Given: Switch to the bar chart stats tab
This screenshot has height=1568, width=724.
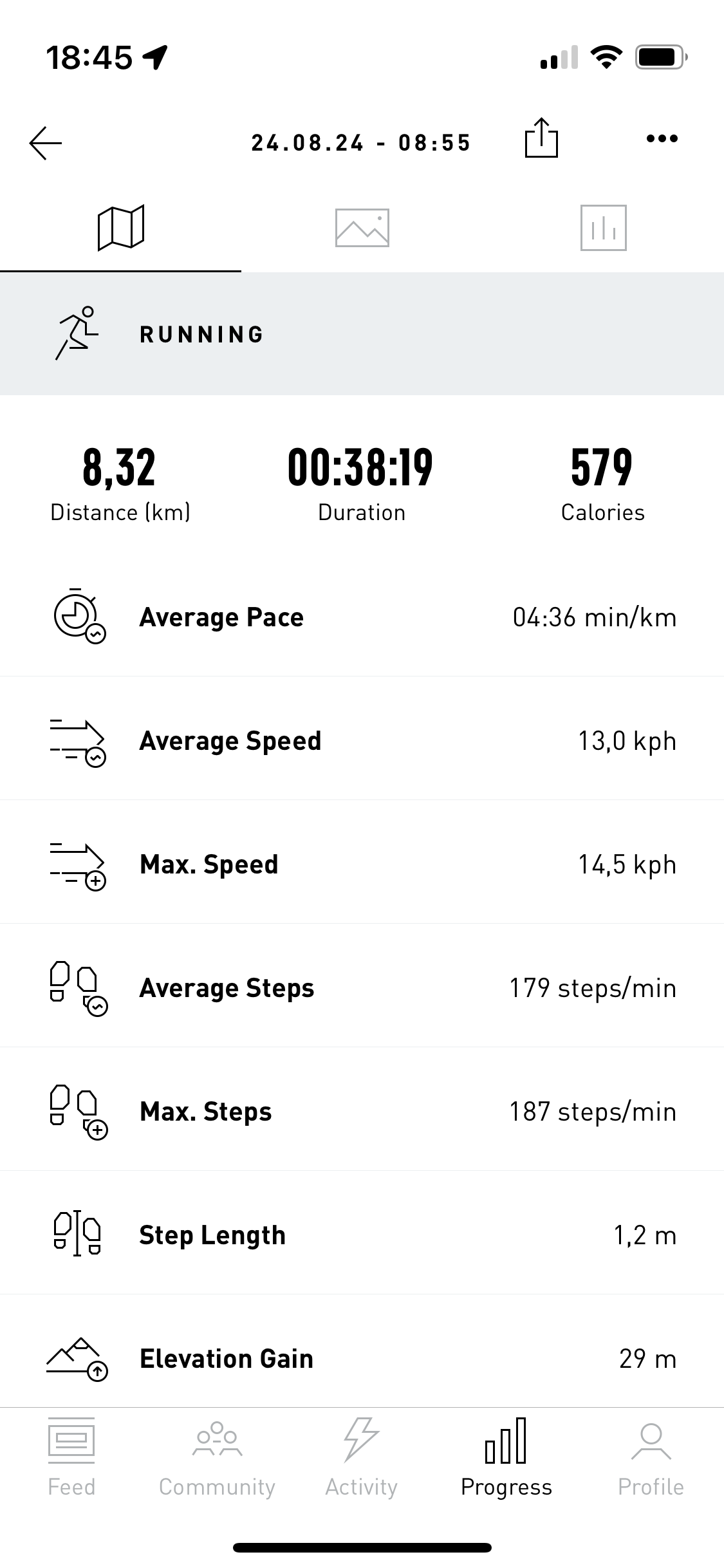Looking at the screenshot, I should 604,228.
